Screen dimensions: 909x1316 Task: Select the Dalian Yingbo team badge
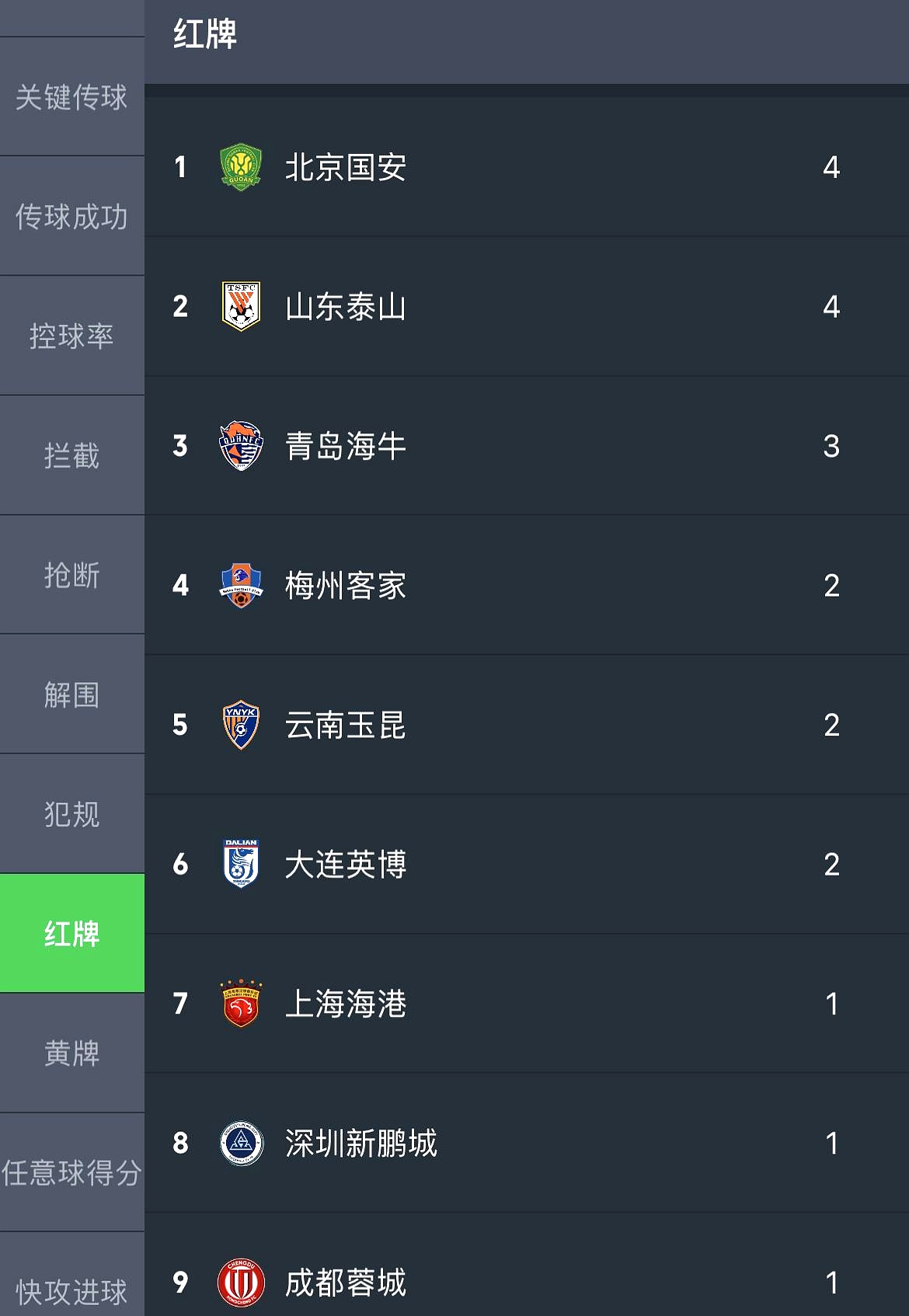coord(241,865)
